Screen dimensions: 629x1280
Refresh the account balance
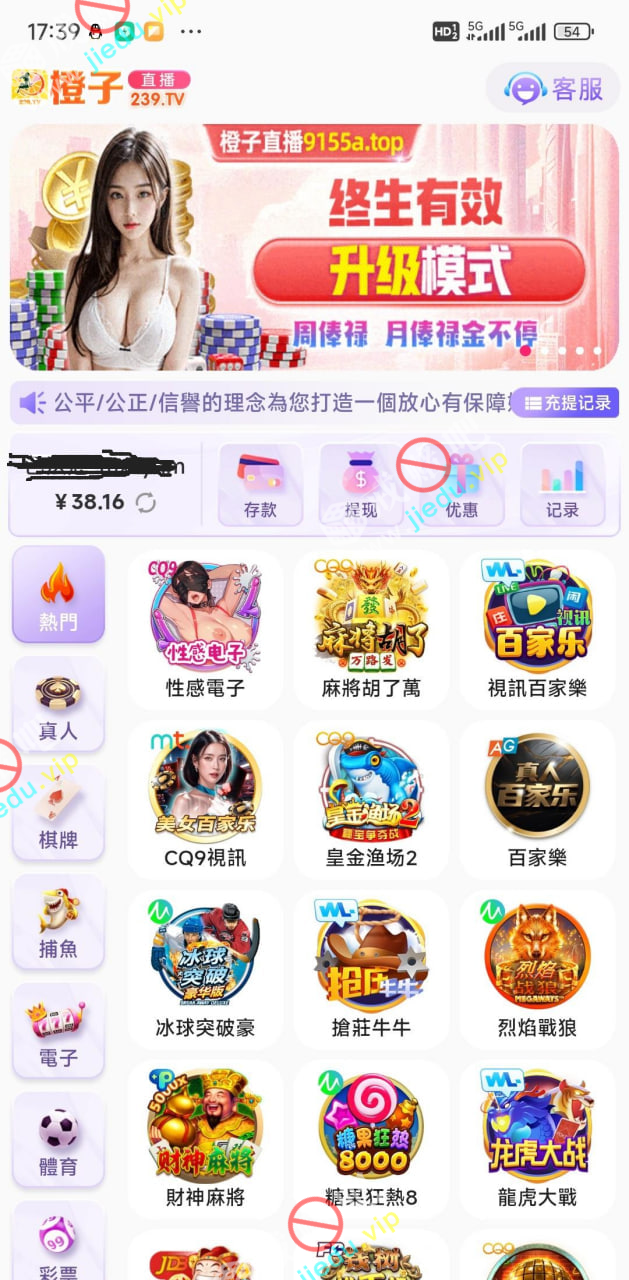point(146,502)
